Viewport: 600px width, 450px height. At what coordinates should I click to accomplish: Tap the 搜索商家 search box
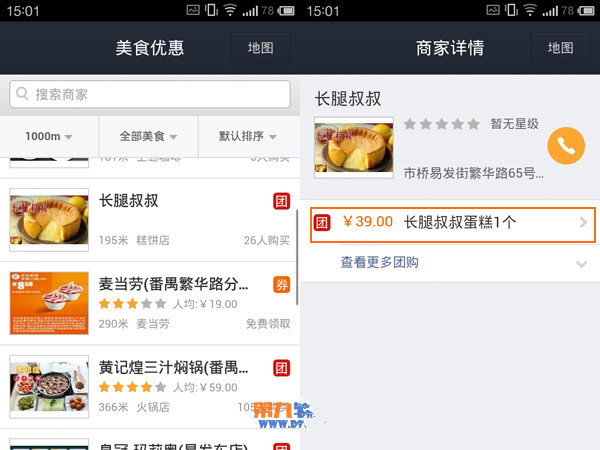pos(150,95)
